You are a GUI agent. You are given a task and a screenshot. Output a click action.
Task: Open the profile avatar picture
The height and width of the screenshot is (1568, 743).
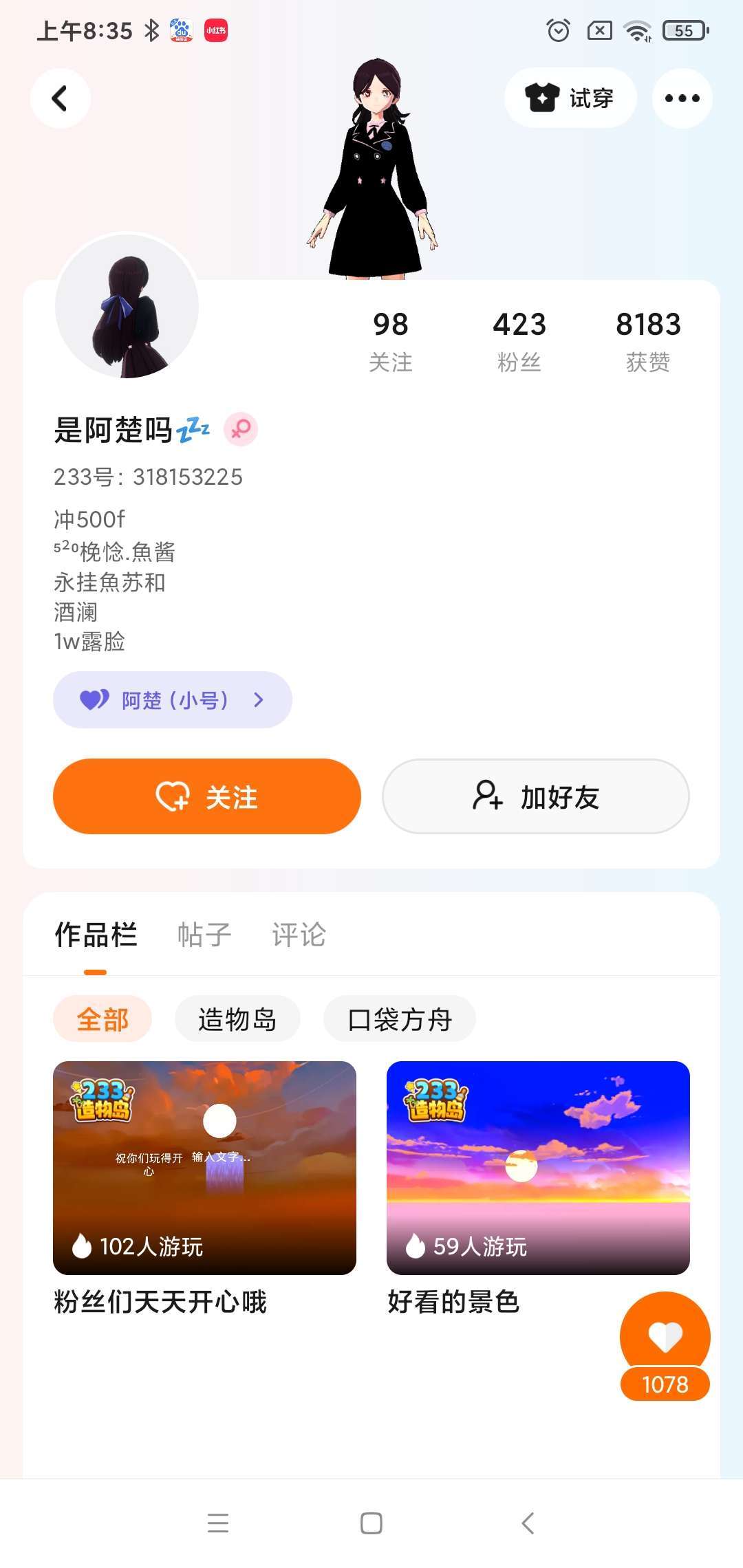click(x=127, y=307)
